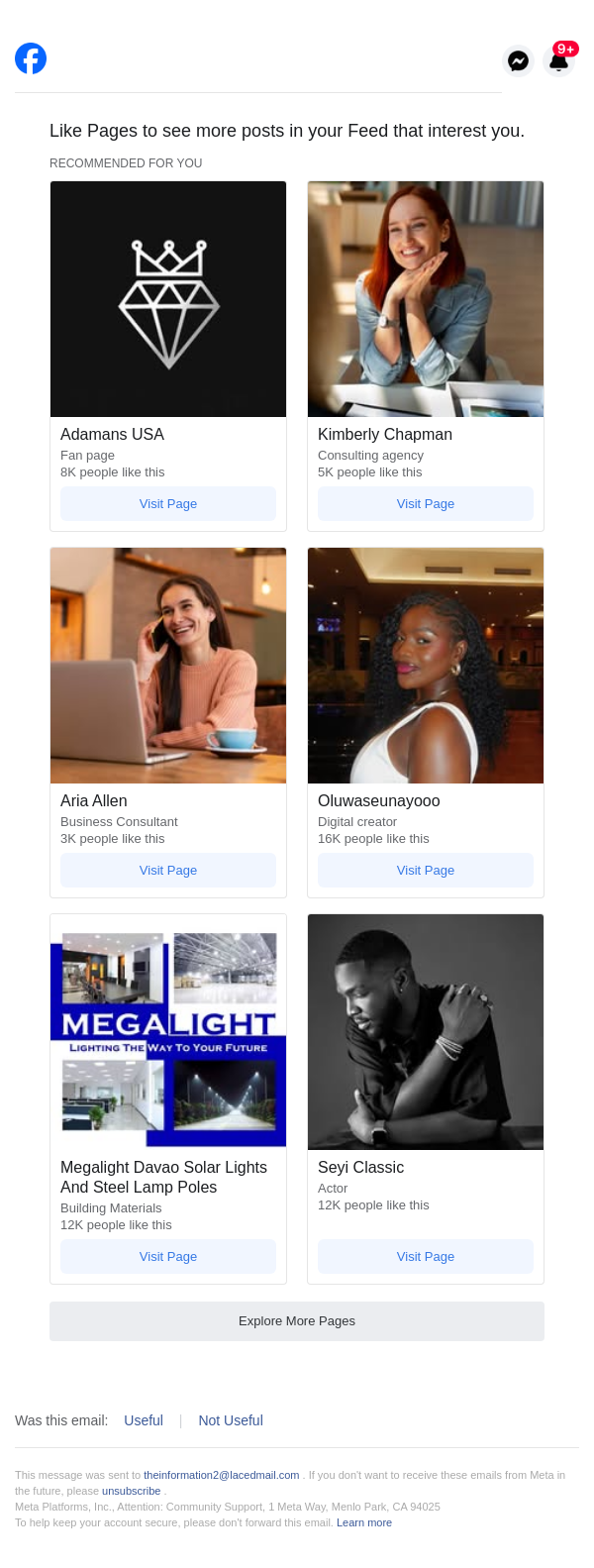Open the Messenger icon
The height and width of the screenshot is (1568, 594).
pyautogui.click(x=518, y=61)
